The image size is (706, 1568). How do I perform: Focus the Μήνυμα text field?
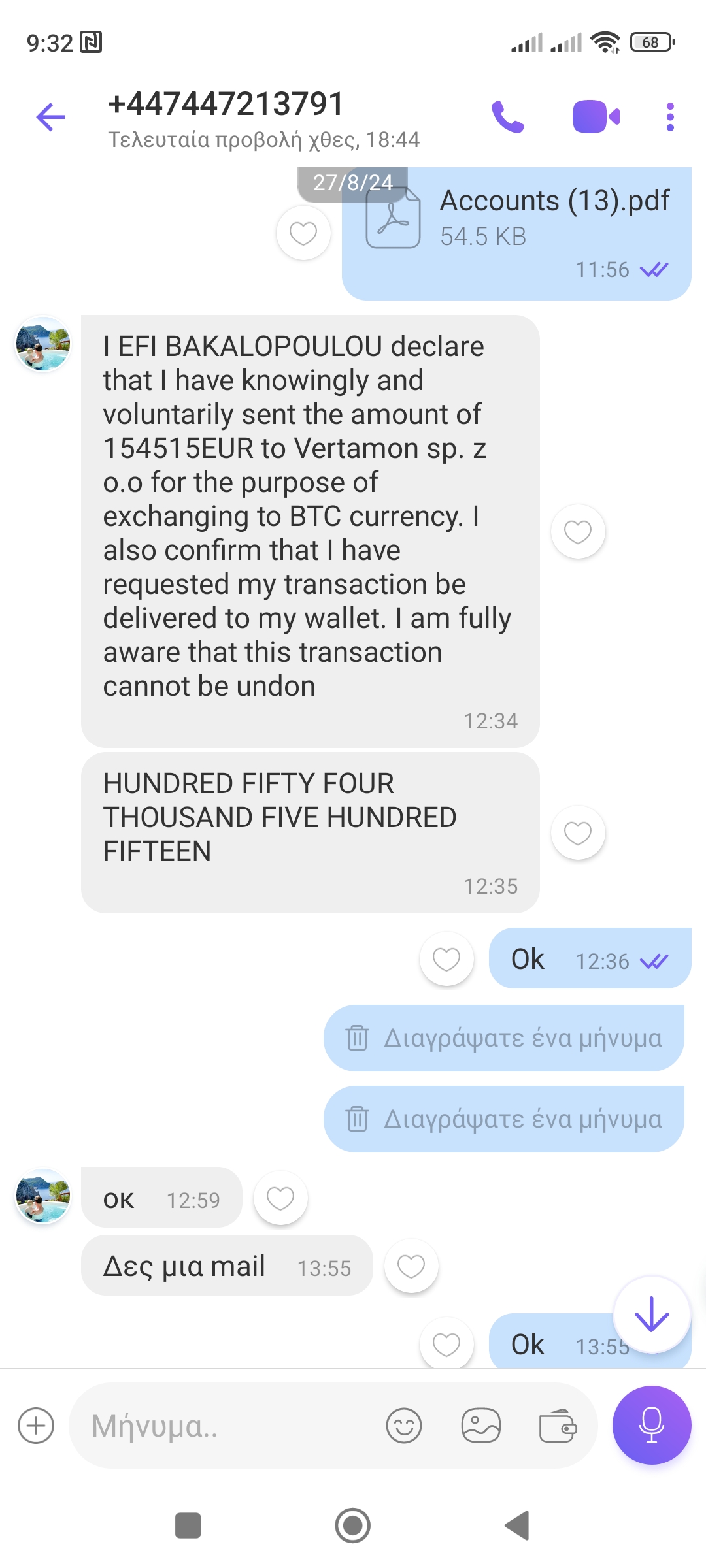click(x=222, y=1426)
